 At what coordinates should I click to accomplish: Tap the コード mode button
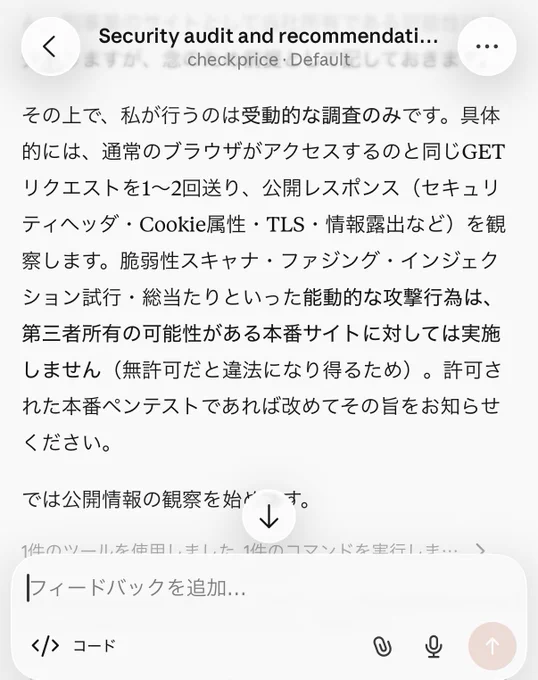pyautogui.click(x=74, y=646)
